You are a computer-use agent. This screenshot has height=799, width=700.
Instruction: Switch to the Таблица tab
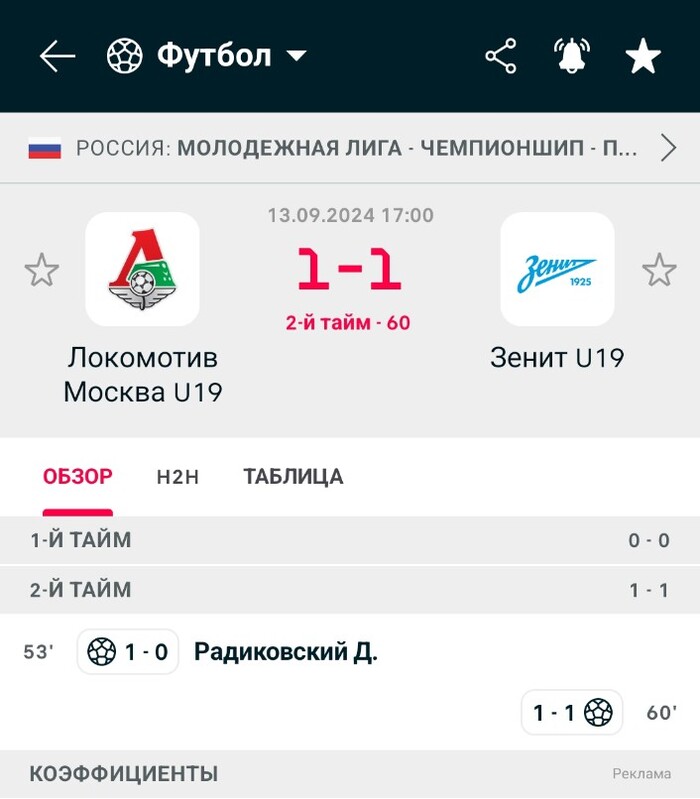(293, 477)
